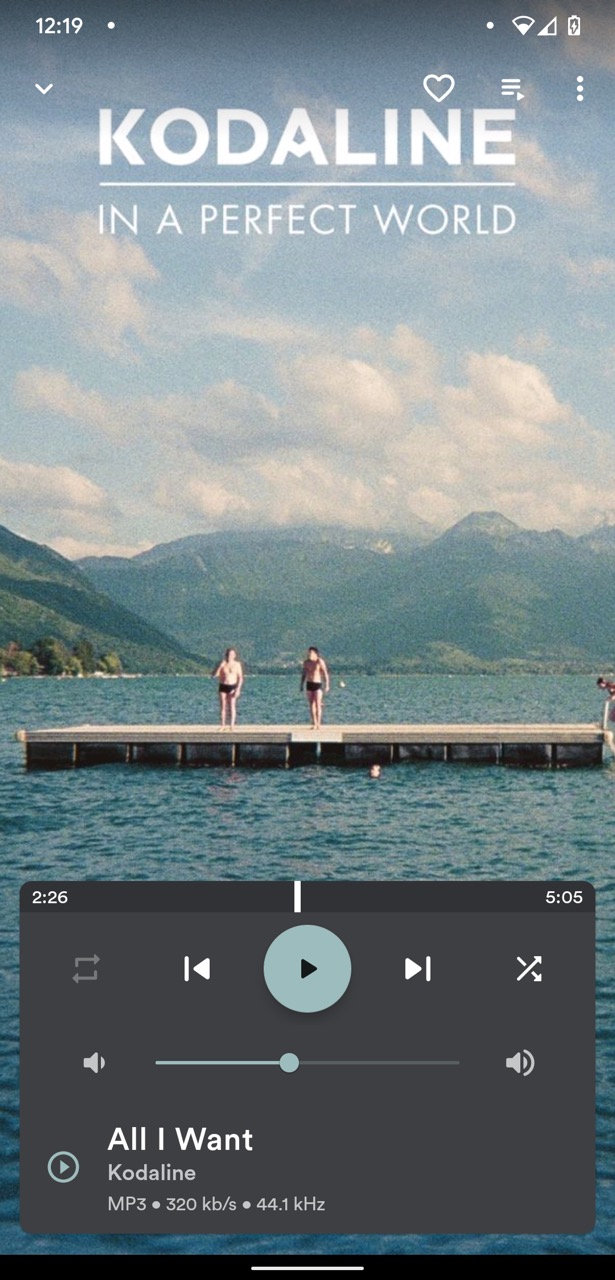Mark this song as favorite
Screen dimensions: 615x1280
(438, 89)
